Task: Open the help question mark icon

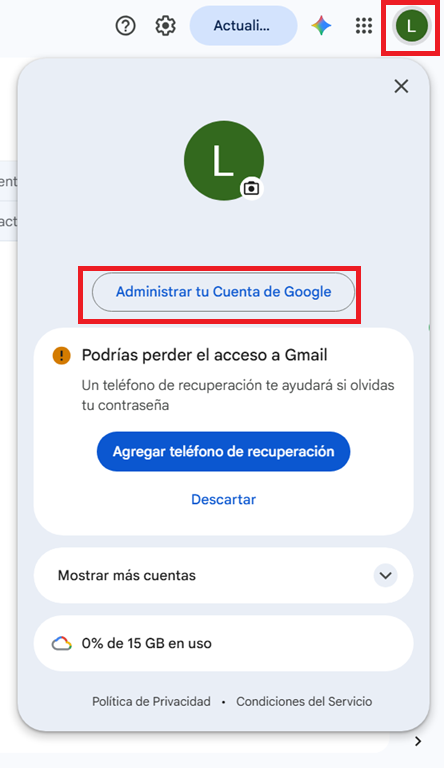Action: point(125,25)
